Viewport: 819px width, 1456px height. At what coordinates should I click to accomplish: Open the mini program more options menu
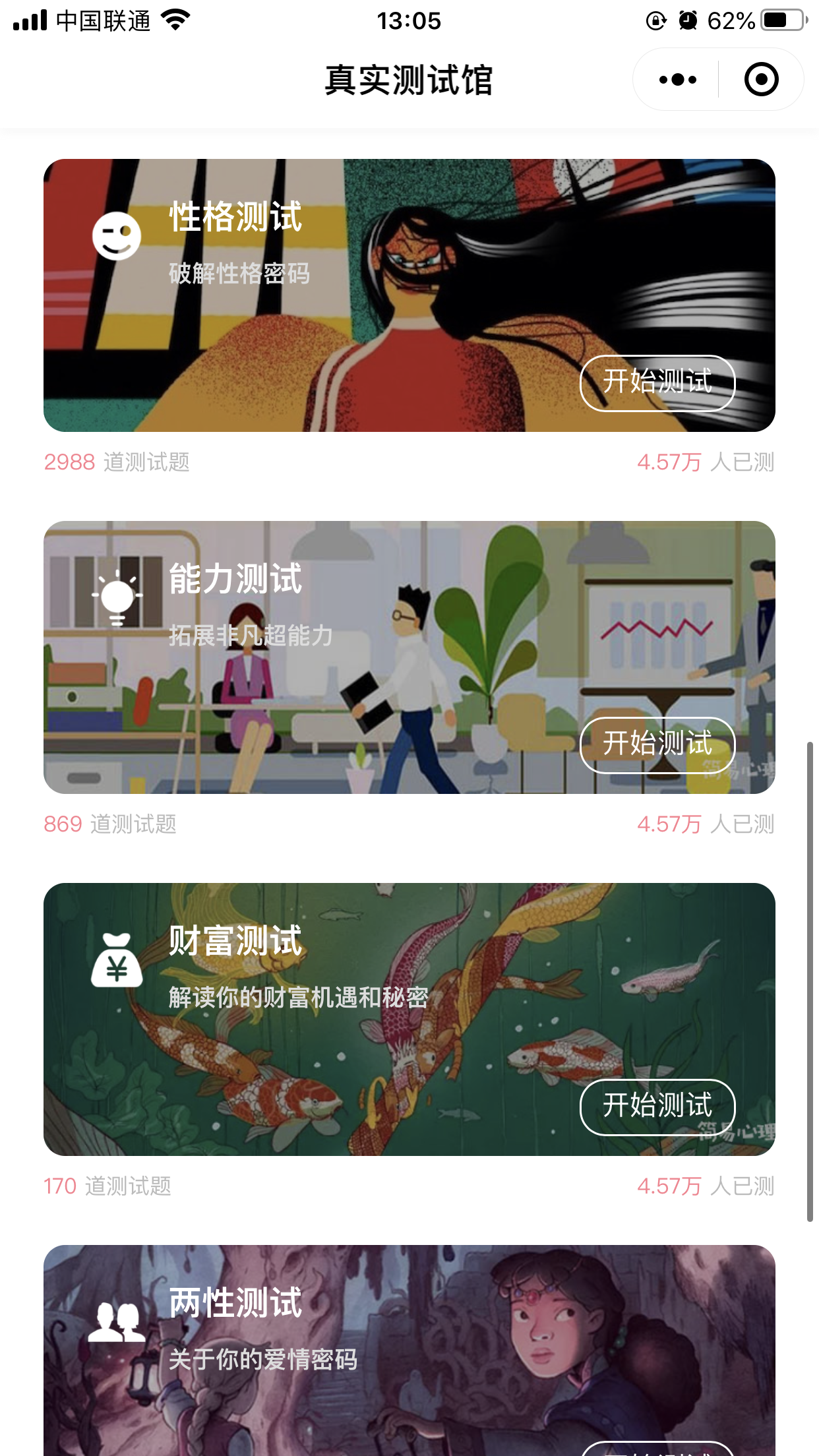tap(677, 80)
